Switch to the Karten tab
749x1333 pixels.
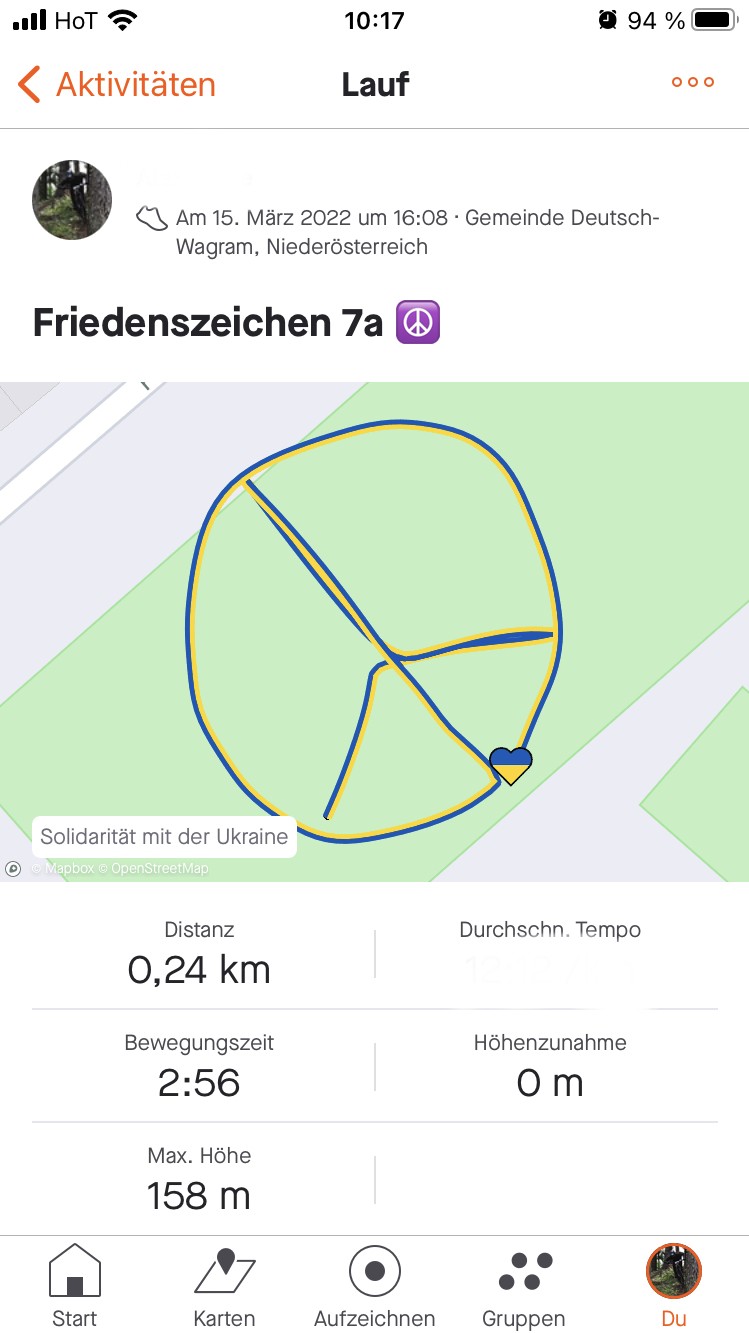point(224,1286)
